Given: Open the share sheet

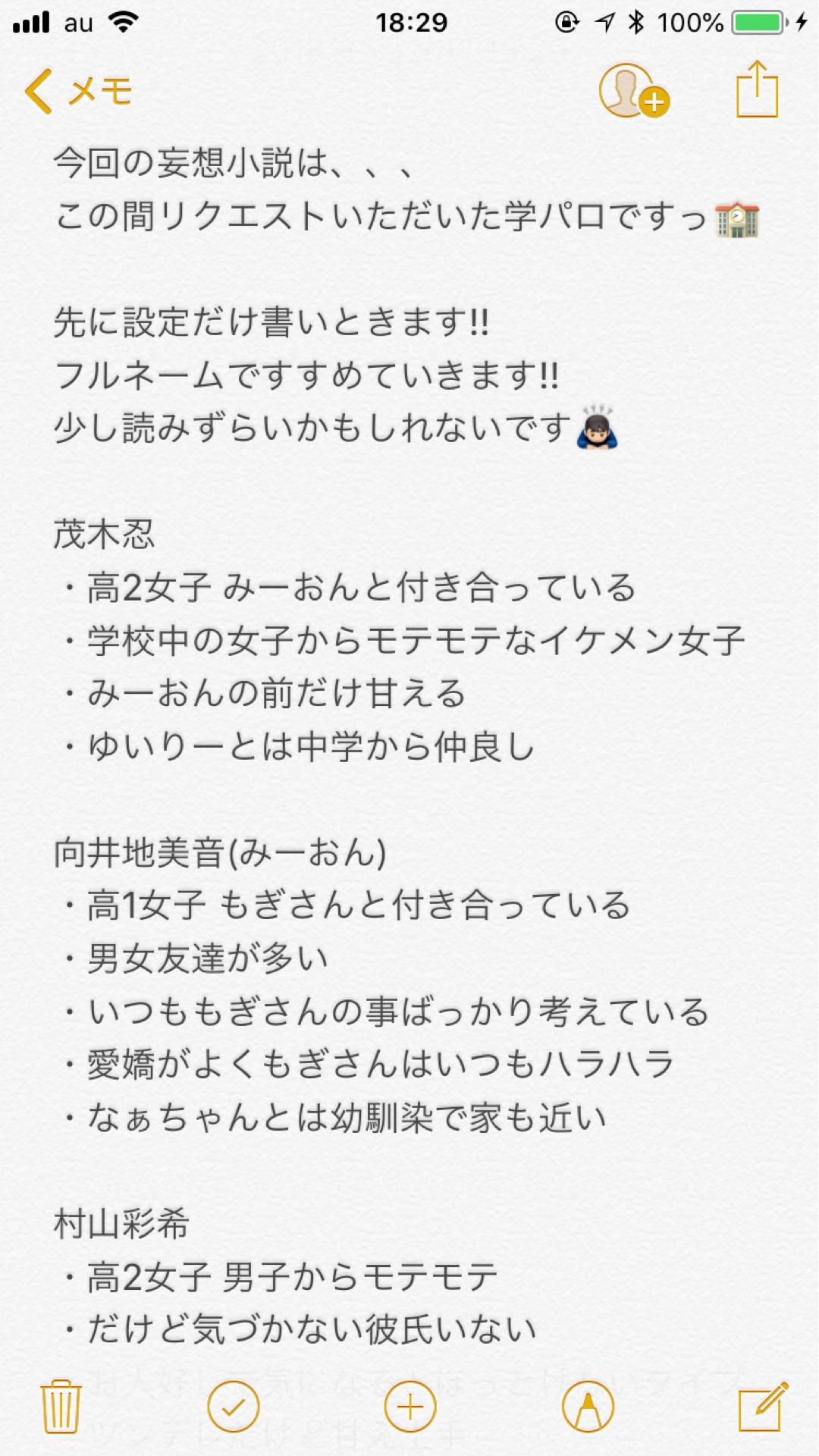Looking at the screenshot, I should (x=757, y=90).
